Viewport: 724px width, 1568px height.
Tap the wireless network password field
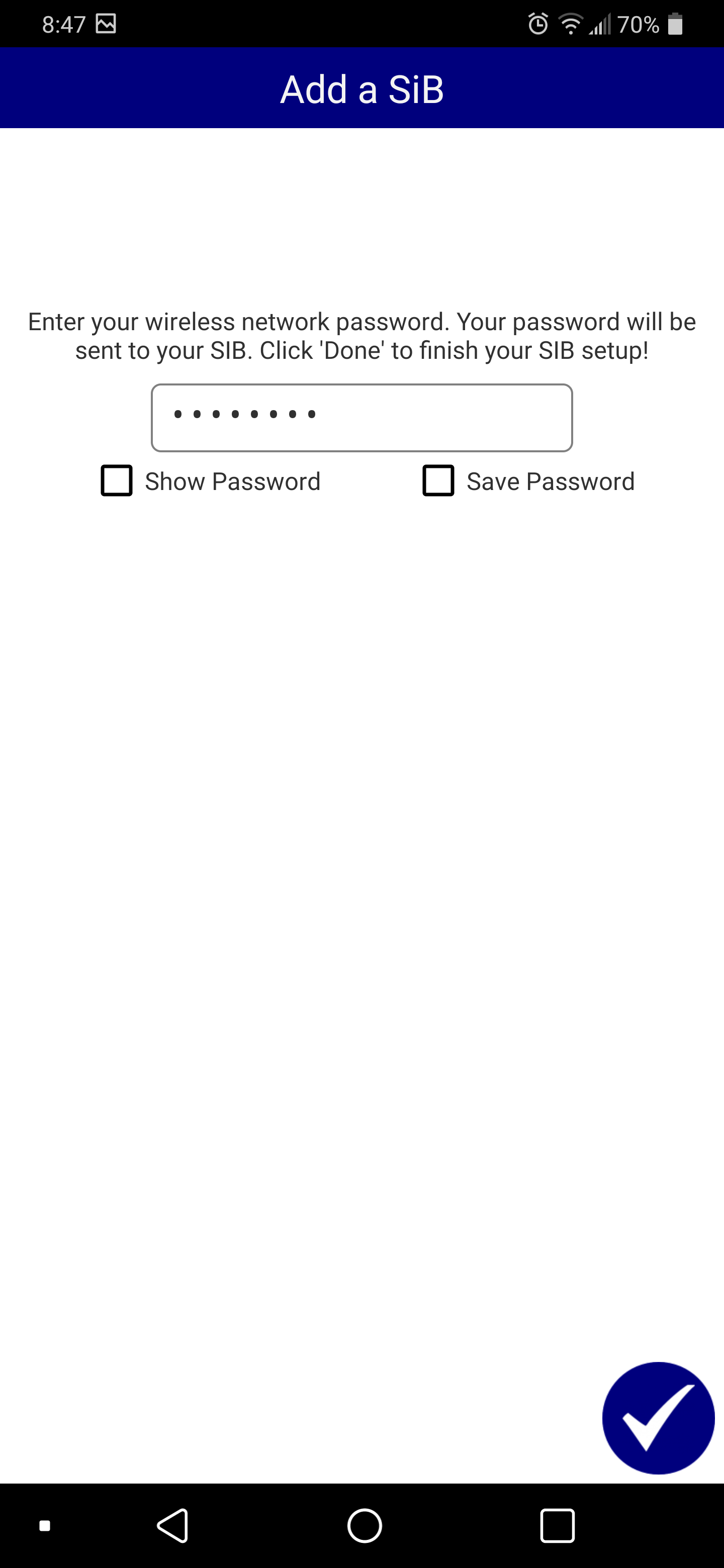(361, 418)
